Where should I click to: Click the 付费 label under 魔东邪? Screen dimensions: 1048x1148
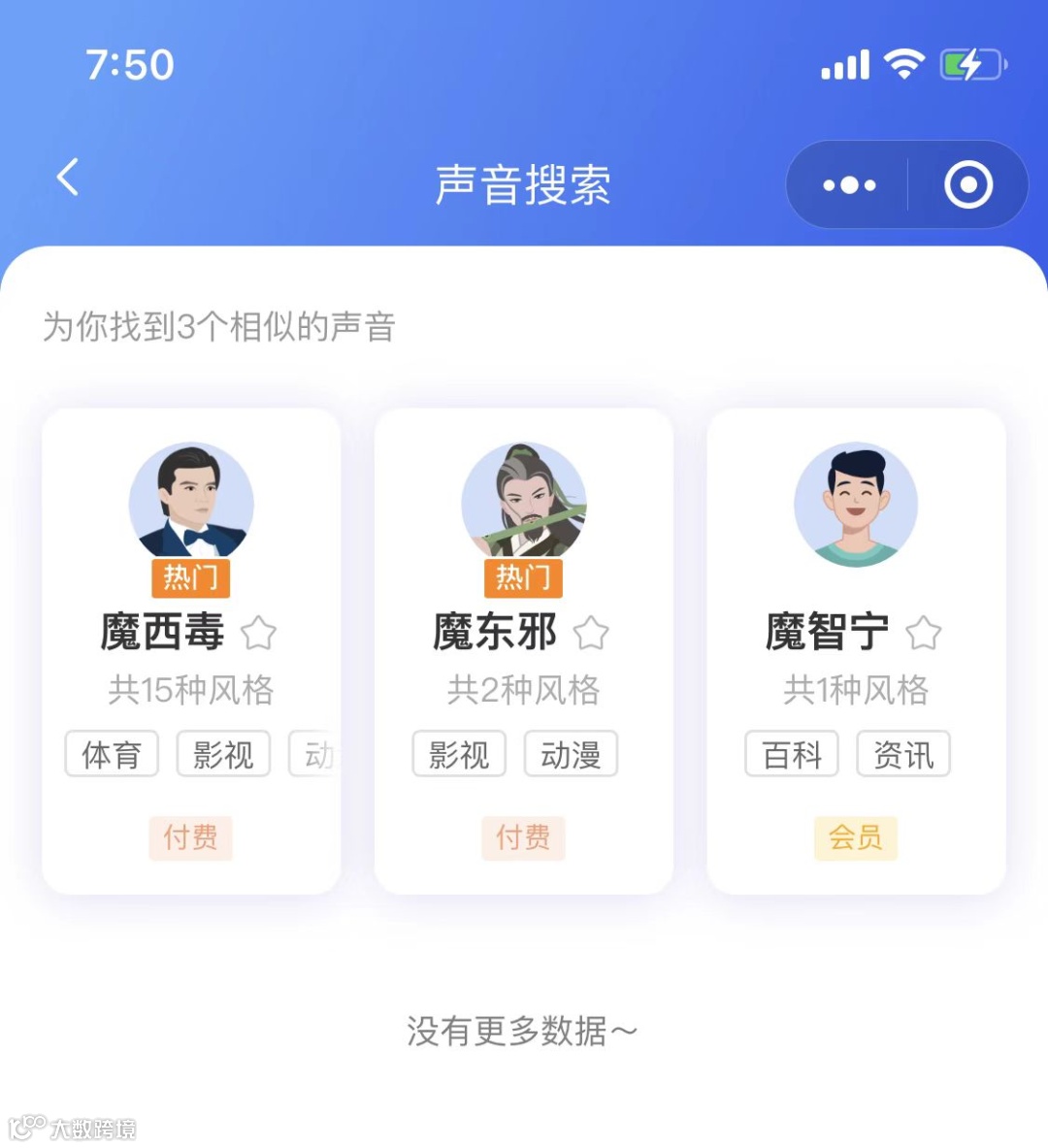(x=523, y=838)
